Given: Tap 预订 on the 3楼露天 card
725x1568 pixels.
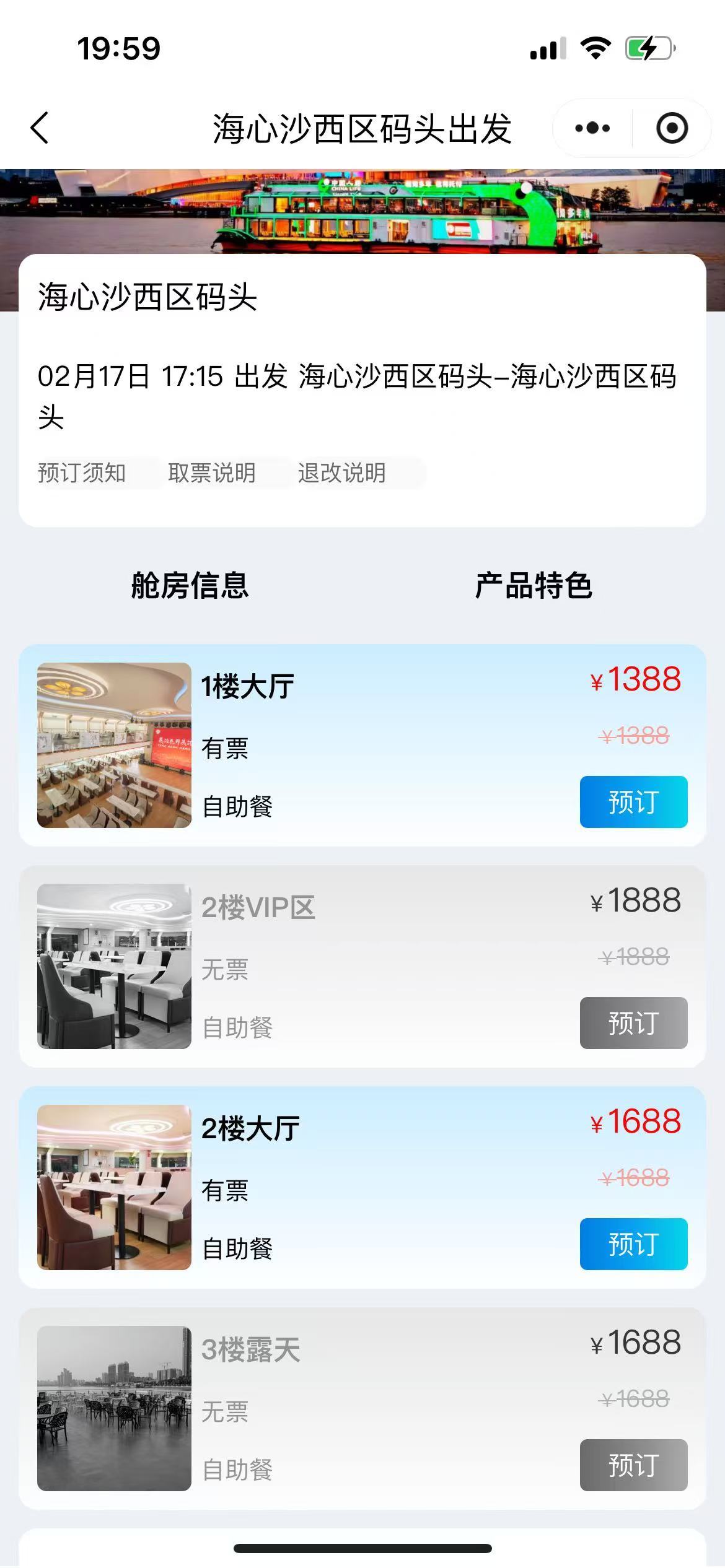Looking at the screenshot, I should click(633, 1465).
